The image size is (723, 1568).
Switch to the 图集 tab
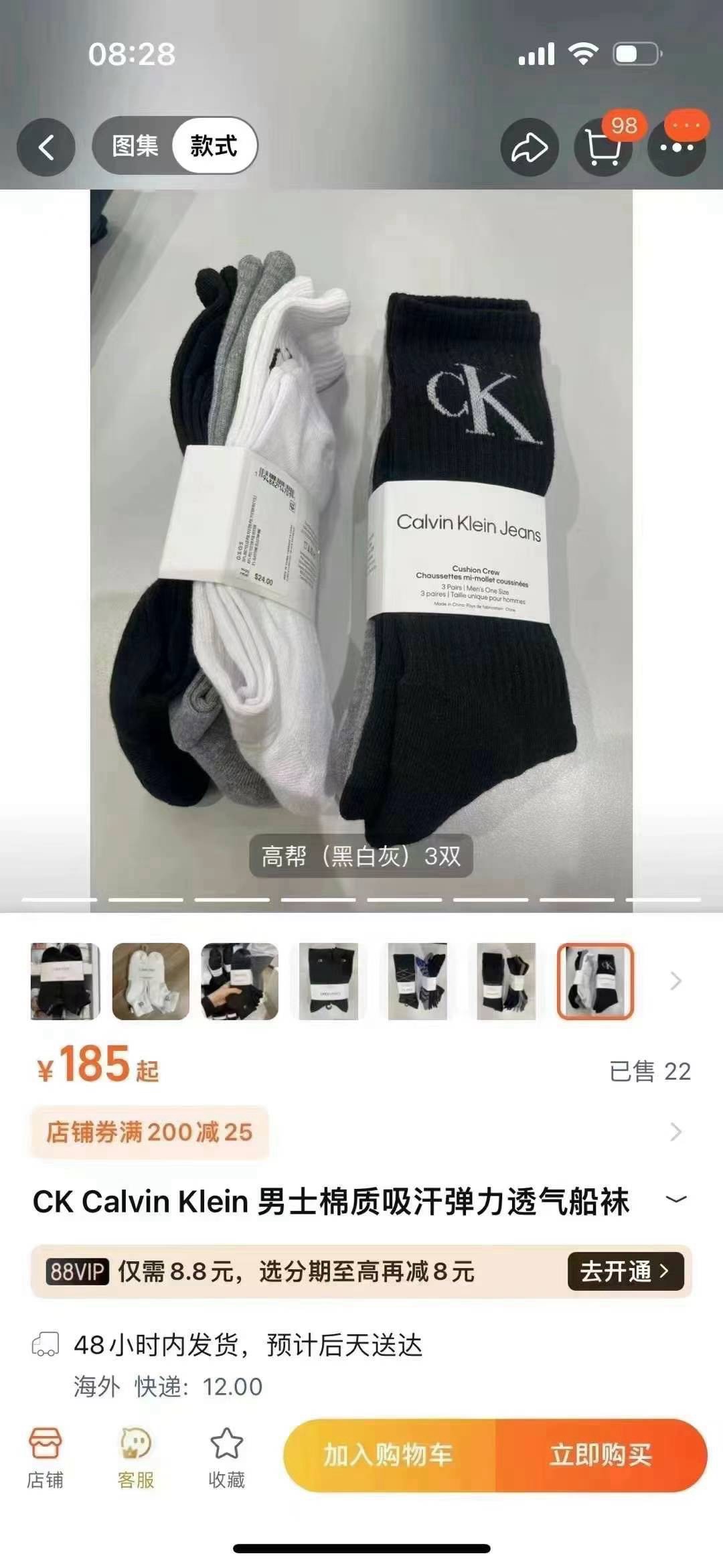click(135, 145)
